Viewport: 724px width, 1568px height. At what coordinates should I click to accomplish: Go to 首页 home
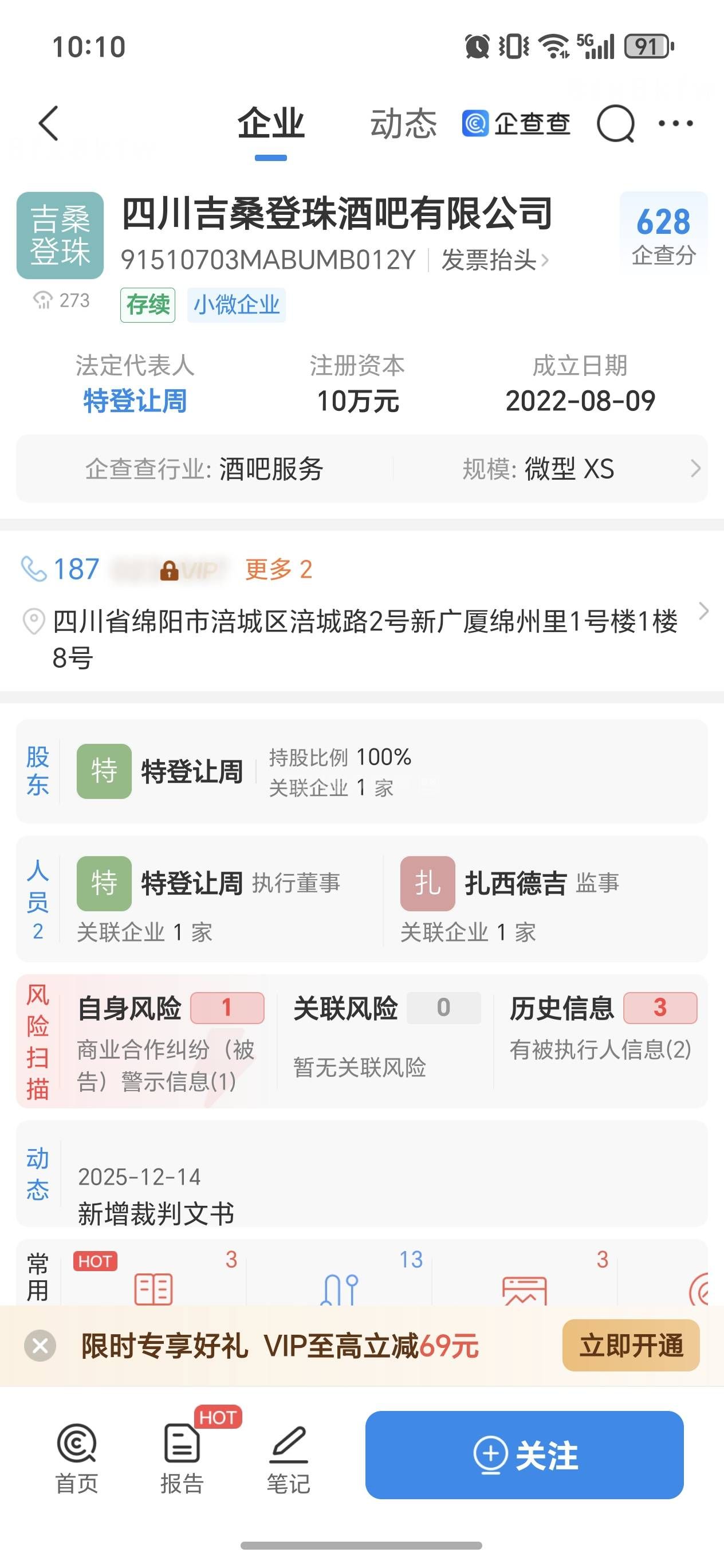(77, 1459)
